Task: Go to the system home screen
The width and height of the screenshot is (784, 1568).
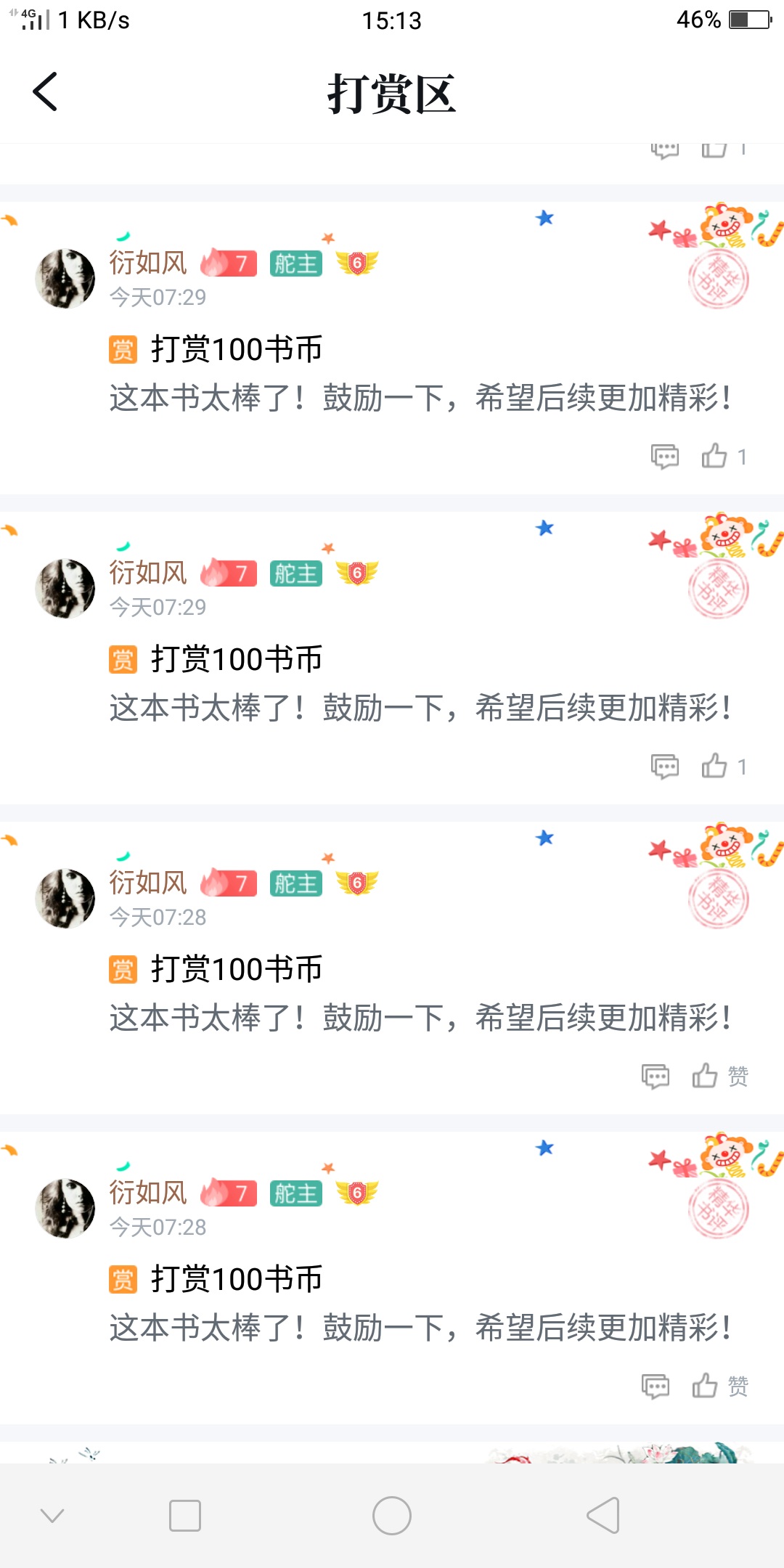Action: point(392,1516)
